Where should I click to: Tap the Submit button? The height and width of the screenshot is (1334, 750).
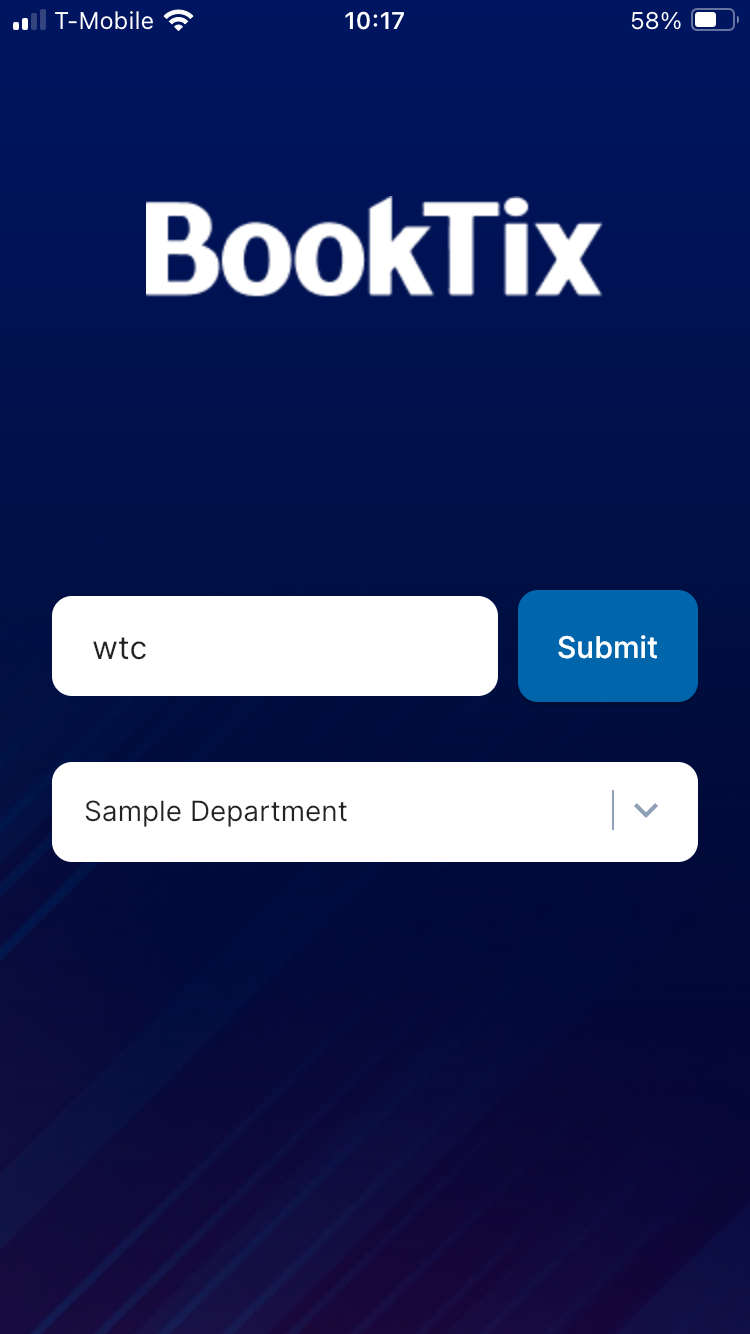tap(608, 646)
